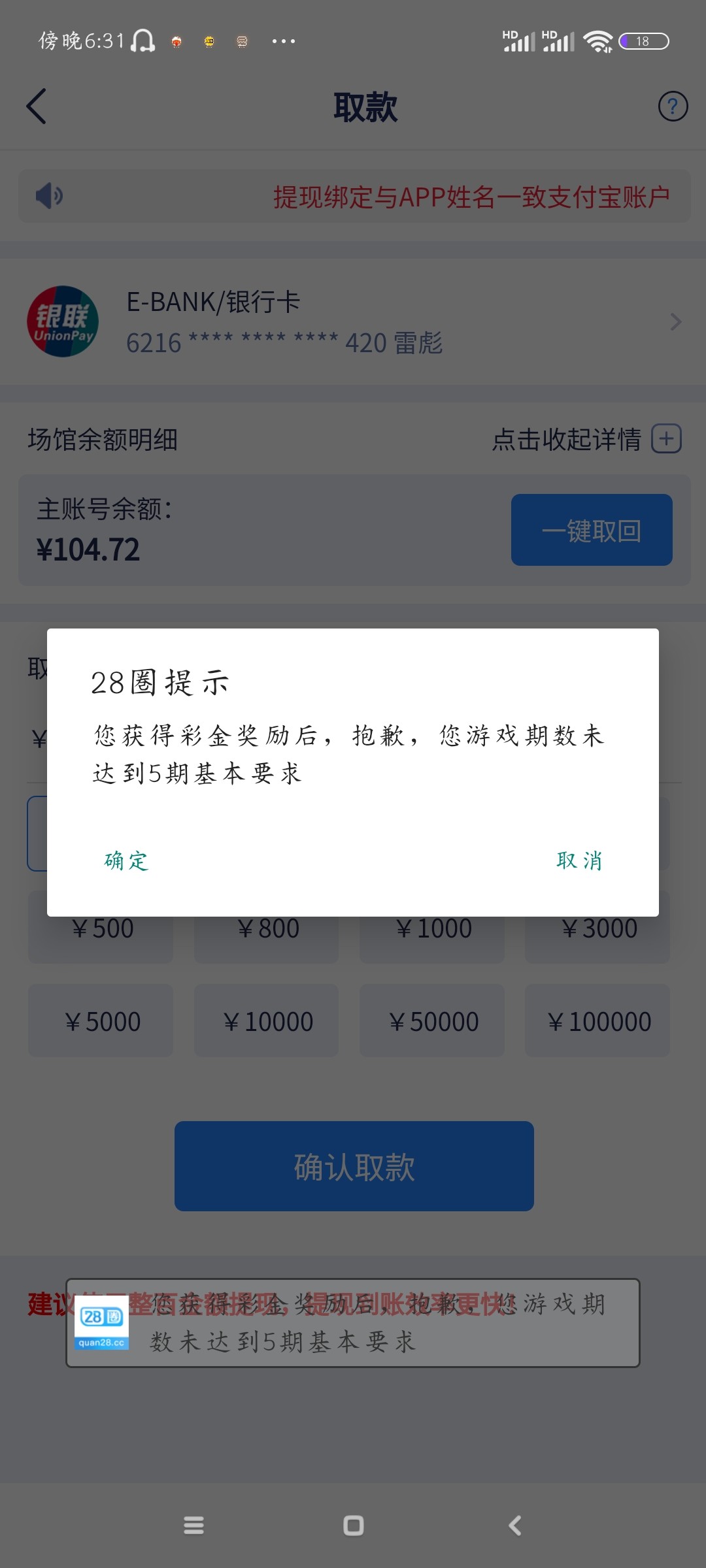
Task: Tap the Android back navigation button
Action: click(515, 1526)
